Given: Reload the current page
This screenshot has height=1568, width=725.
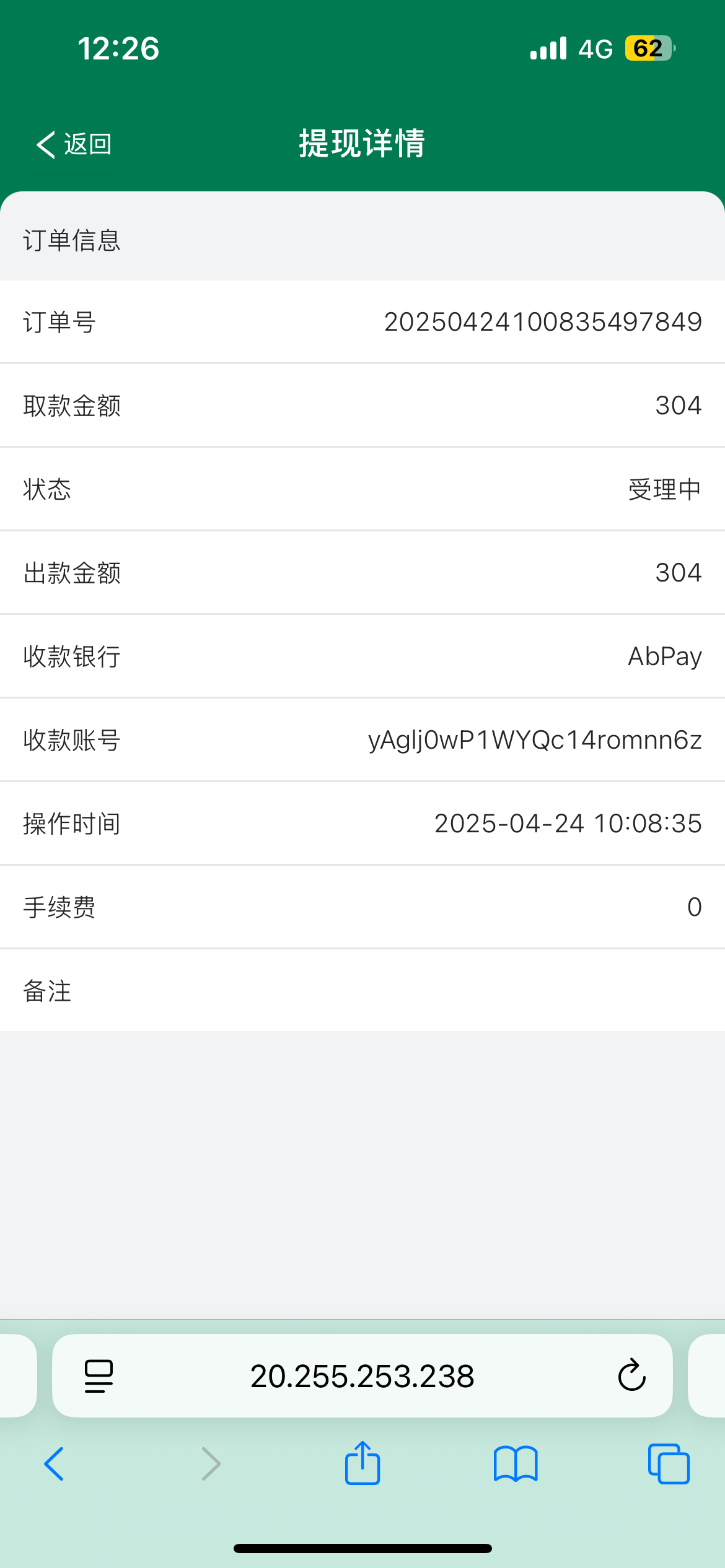Looking at the screenshot, I should [x=631, y=1376].
